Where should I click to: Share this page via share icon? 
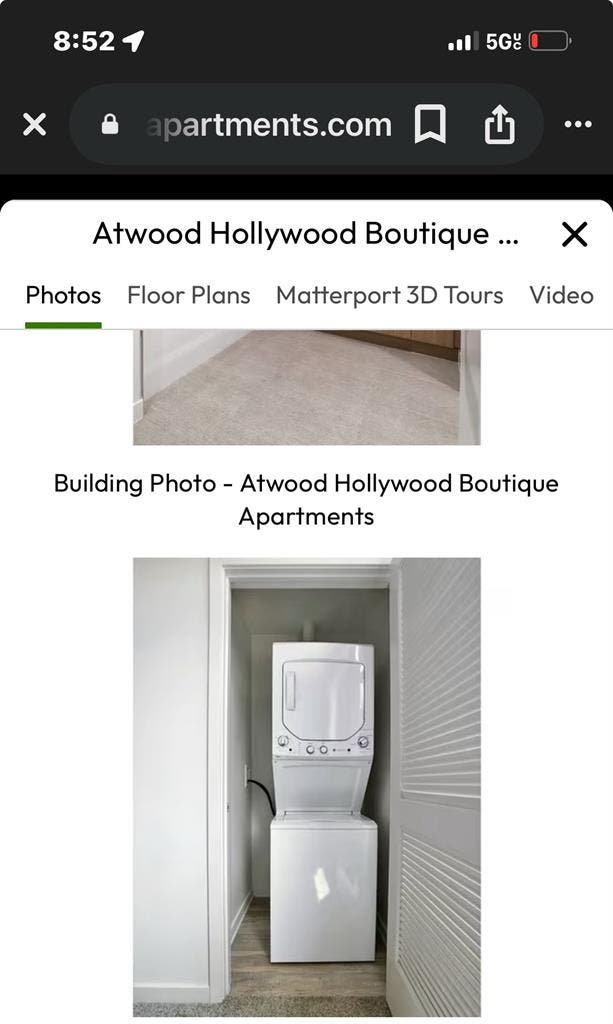pos(499,125)
